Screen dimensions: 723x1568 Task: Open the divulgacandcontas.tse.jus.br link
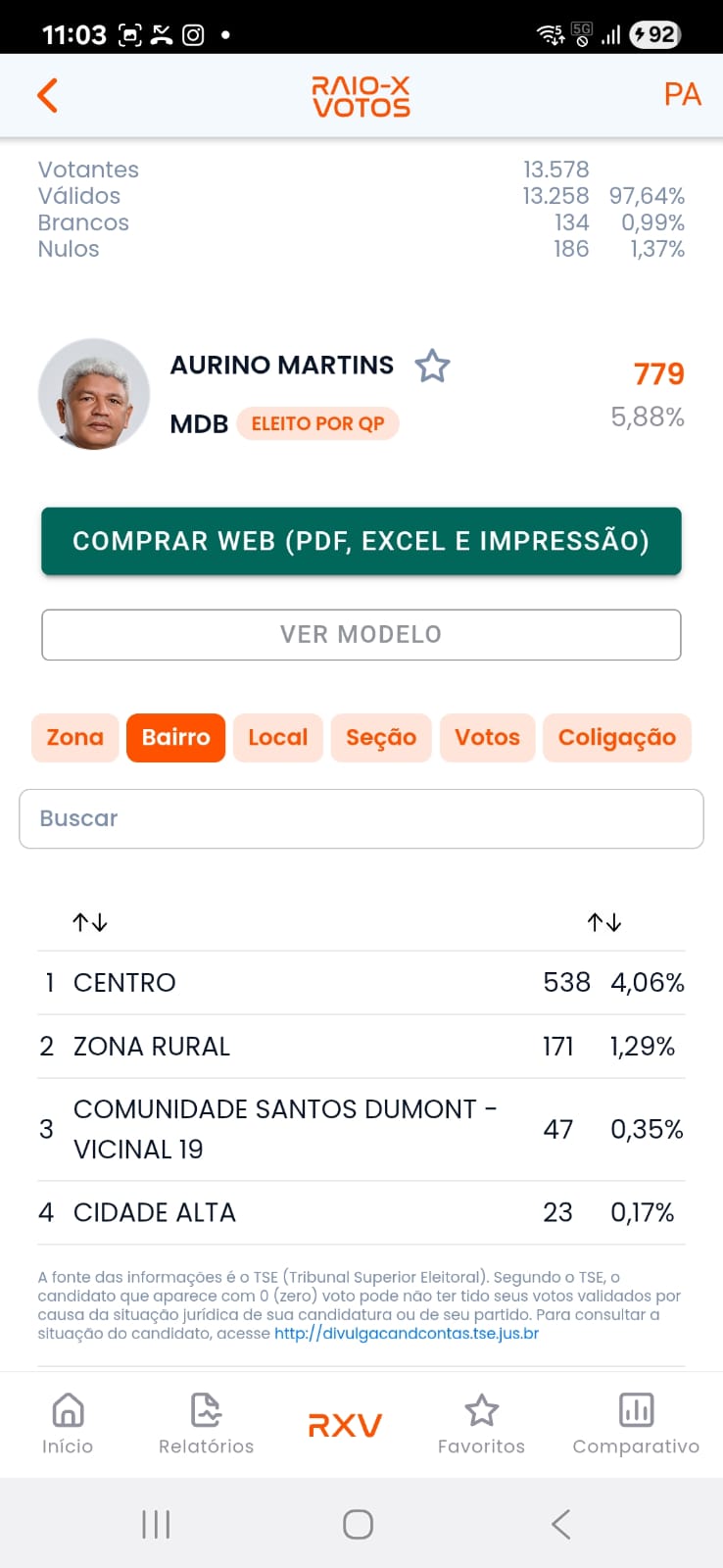coord(407,1334)
